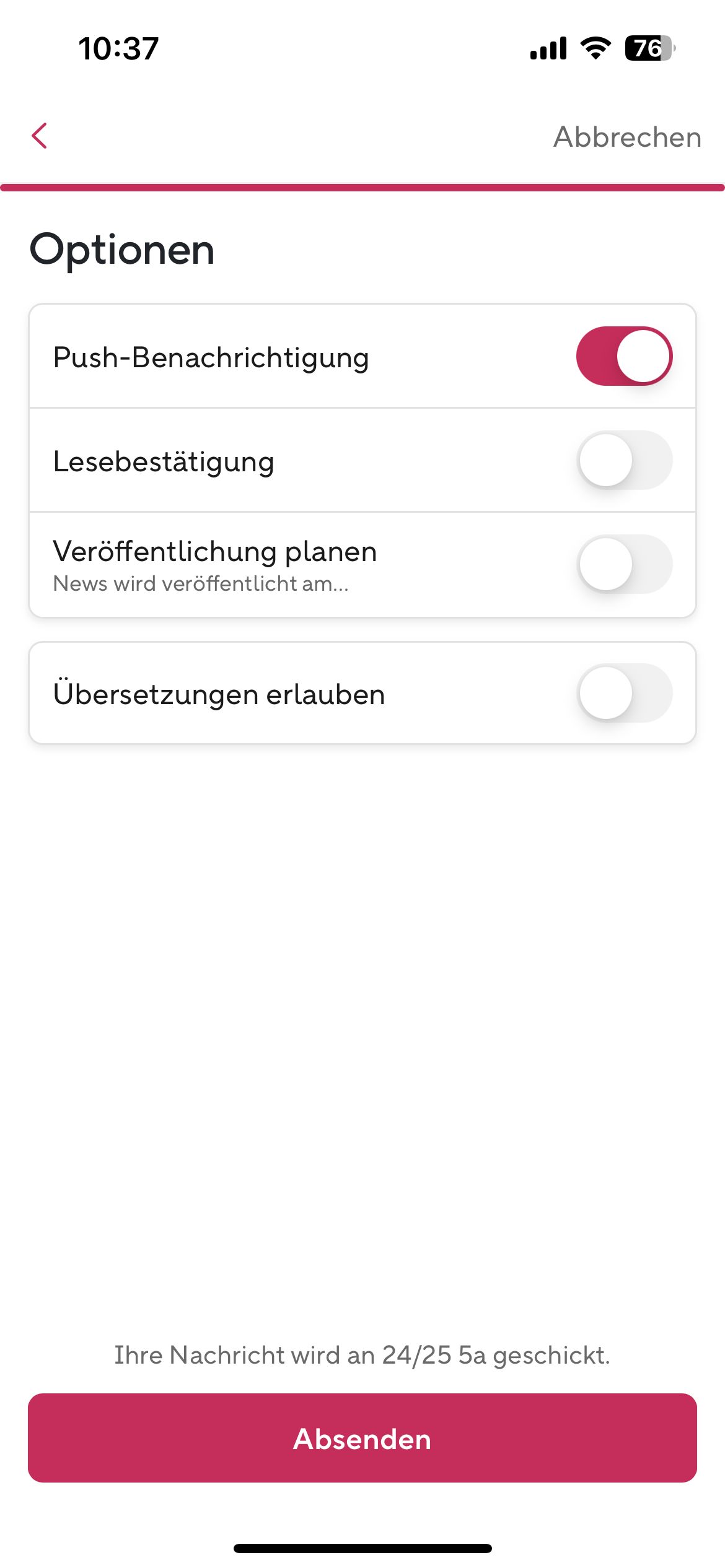Go back using the arrow icon

click(40, 136)
